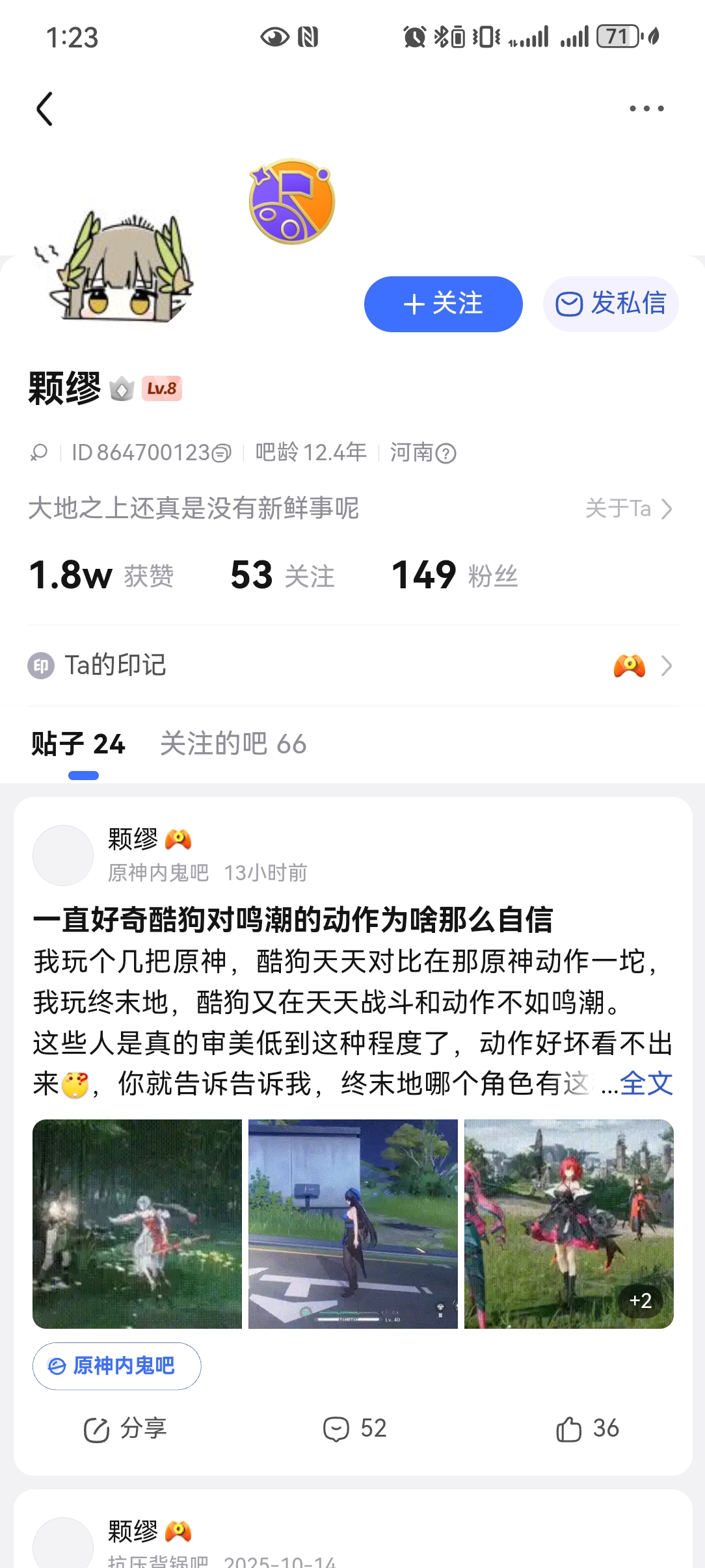Go back using the top-left arrow
The width and height of the screenshot is (705, 1568).
coord(44,109)
